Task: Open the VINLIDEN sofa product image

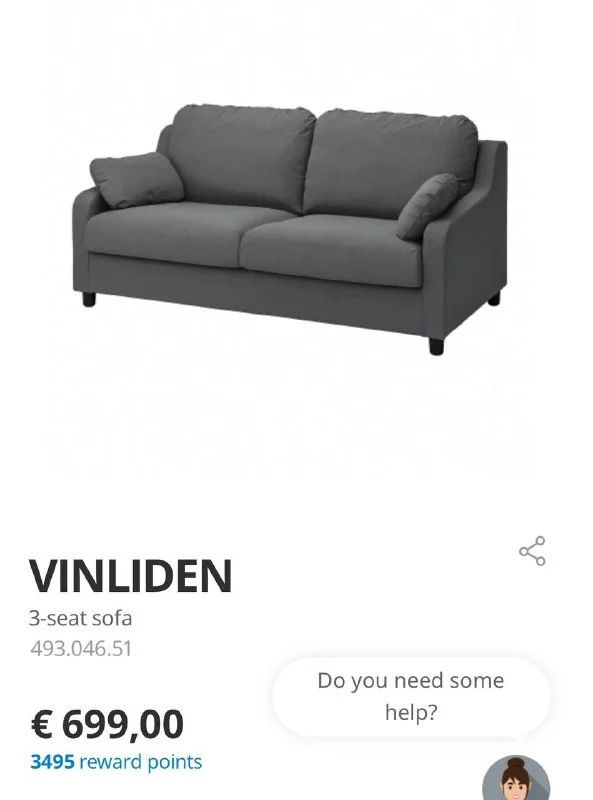Action: point(289,230)
